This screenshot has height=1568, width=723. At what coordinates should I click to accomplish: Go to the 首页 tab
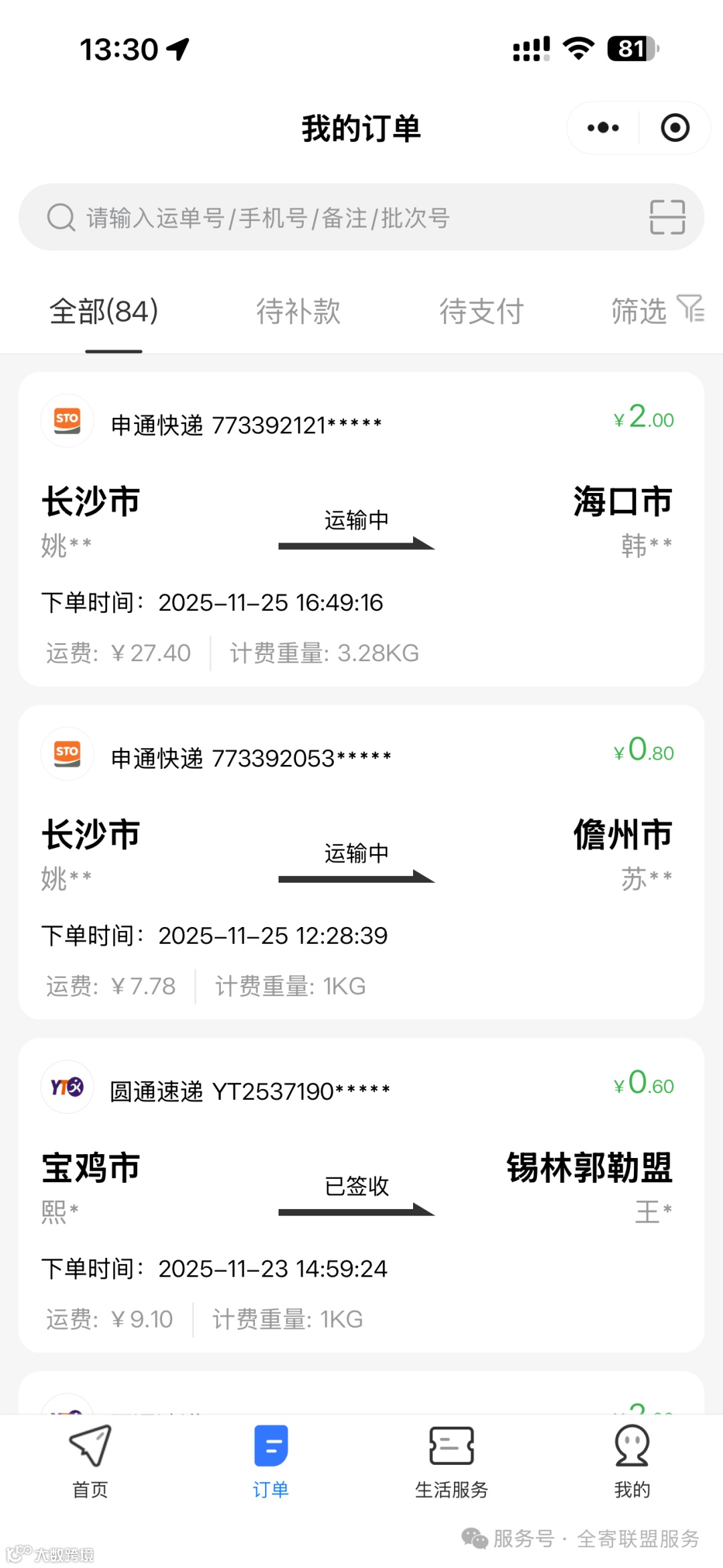(x=90, y=1461)
